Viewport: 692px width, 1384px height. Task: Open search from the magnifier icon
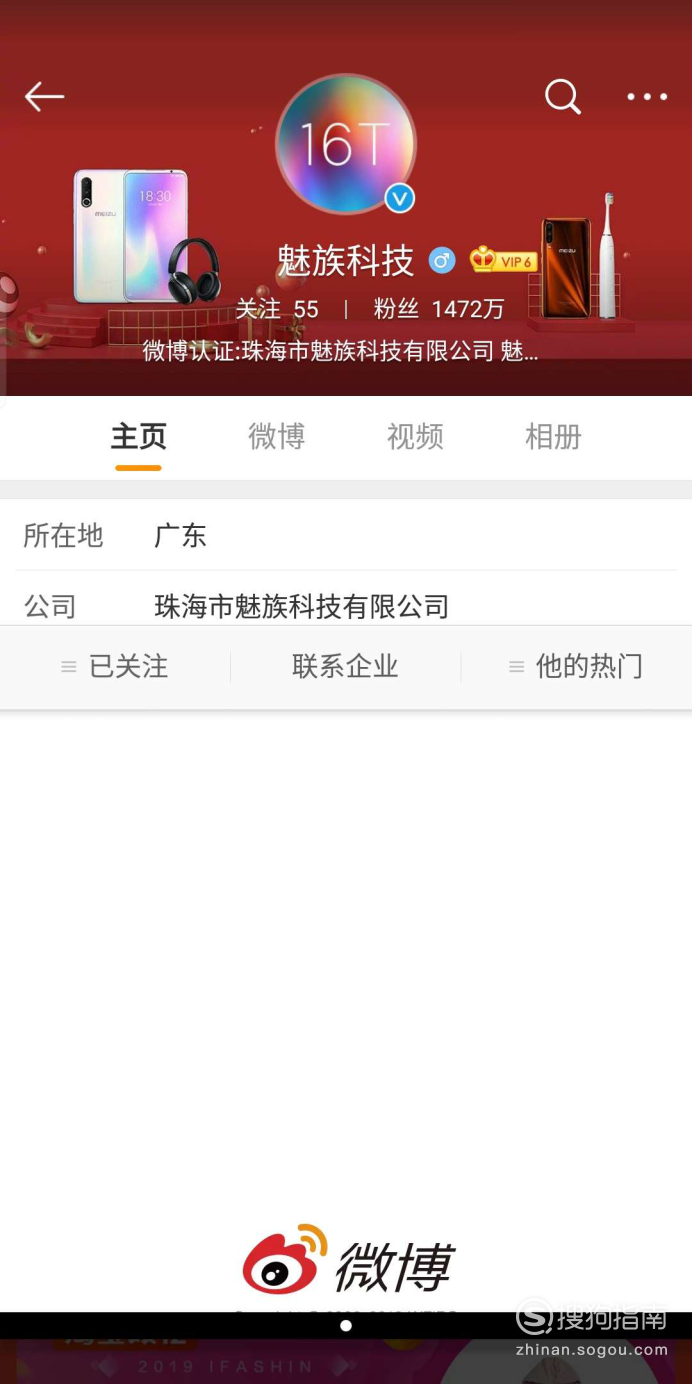(563, 97)
